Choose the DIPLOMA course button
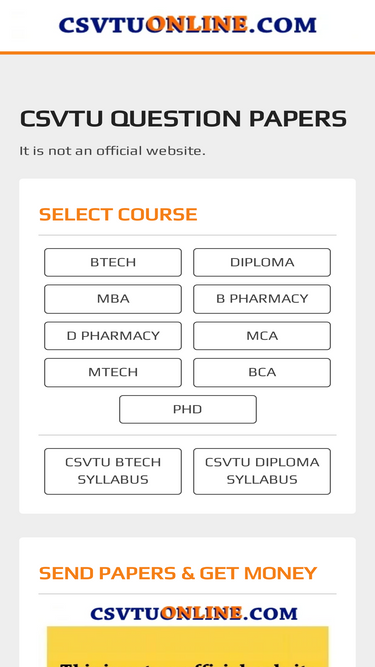The image size is (375, 667). (x=262, y=262)
